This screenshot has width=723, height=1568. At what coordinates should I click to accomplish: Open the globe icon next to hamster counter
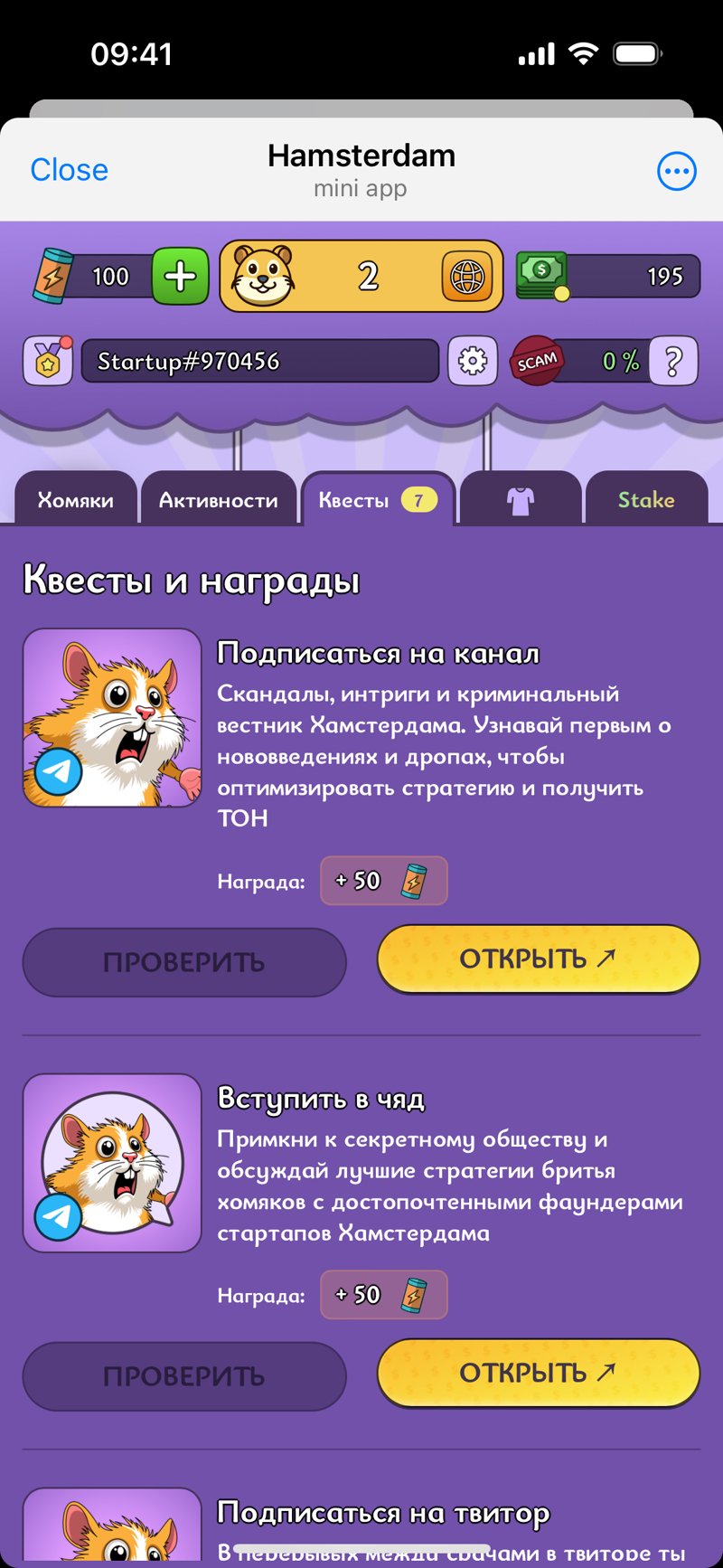pyautogui.click(x=468, y=276)
